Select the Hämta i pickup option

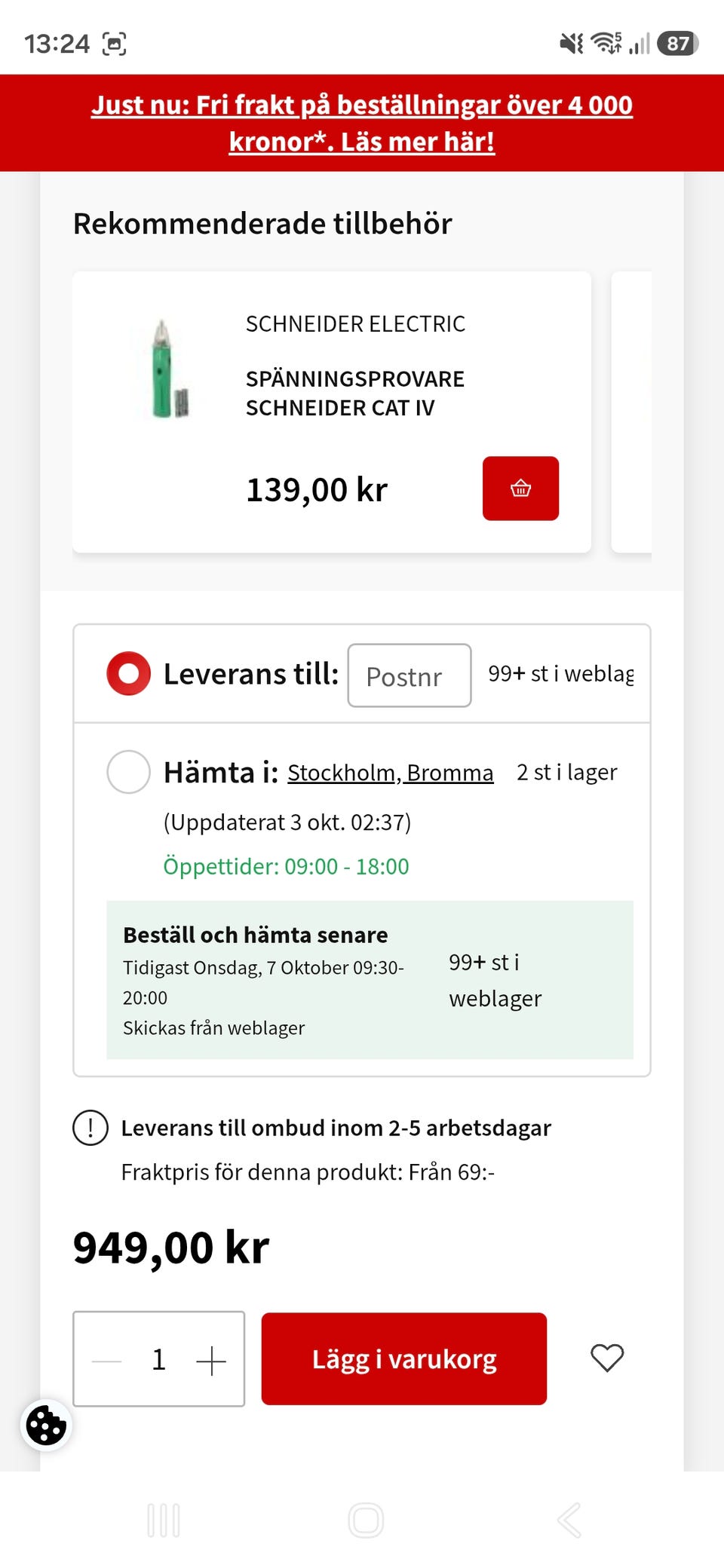(128, 772)
